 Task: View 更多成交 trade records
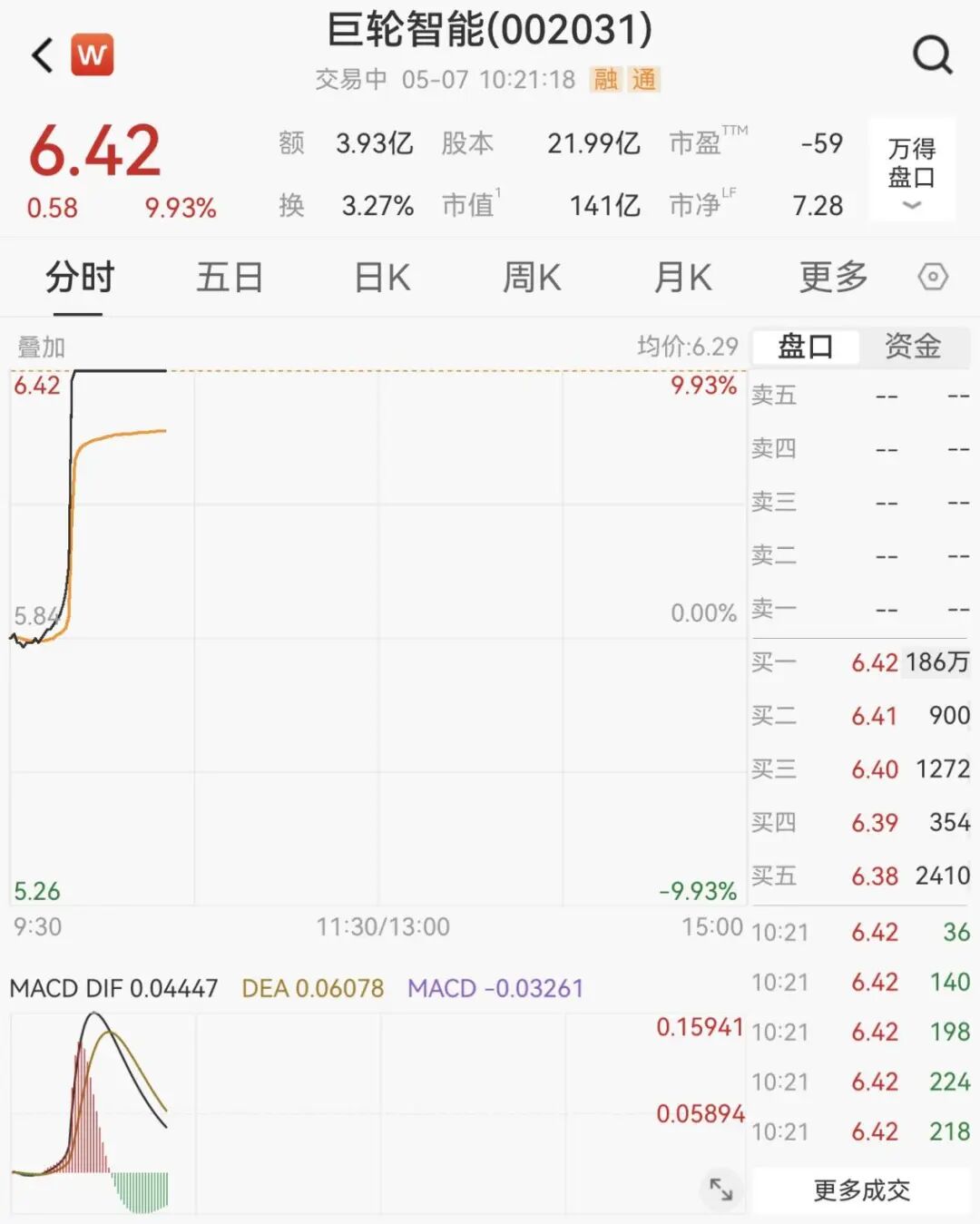click(x=861, y=1190)
